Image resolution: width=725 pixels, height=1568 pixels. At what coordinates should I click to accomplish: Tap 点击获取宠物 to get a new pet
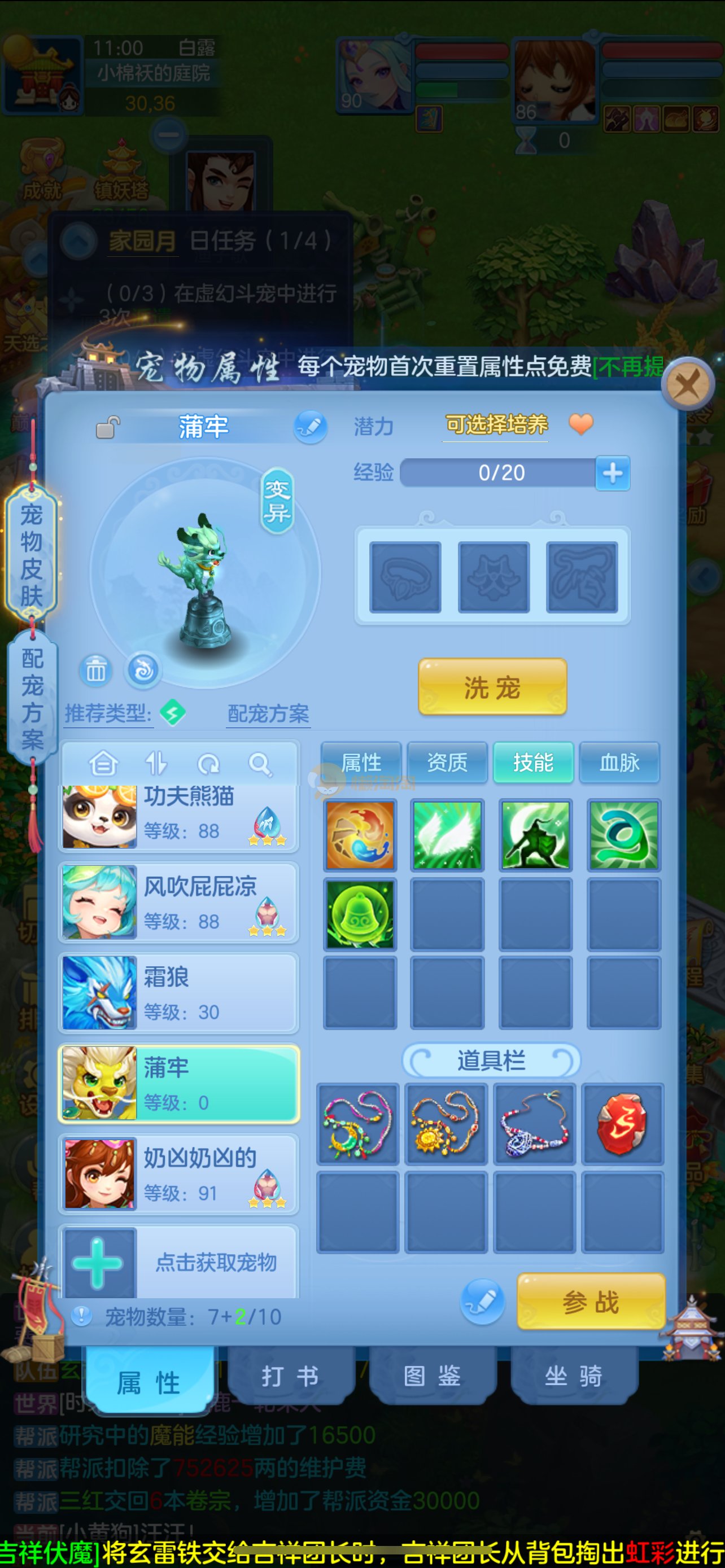click(x=178, y=1263)
